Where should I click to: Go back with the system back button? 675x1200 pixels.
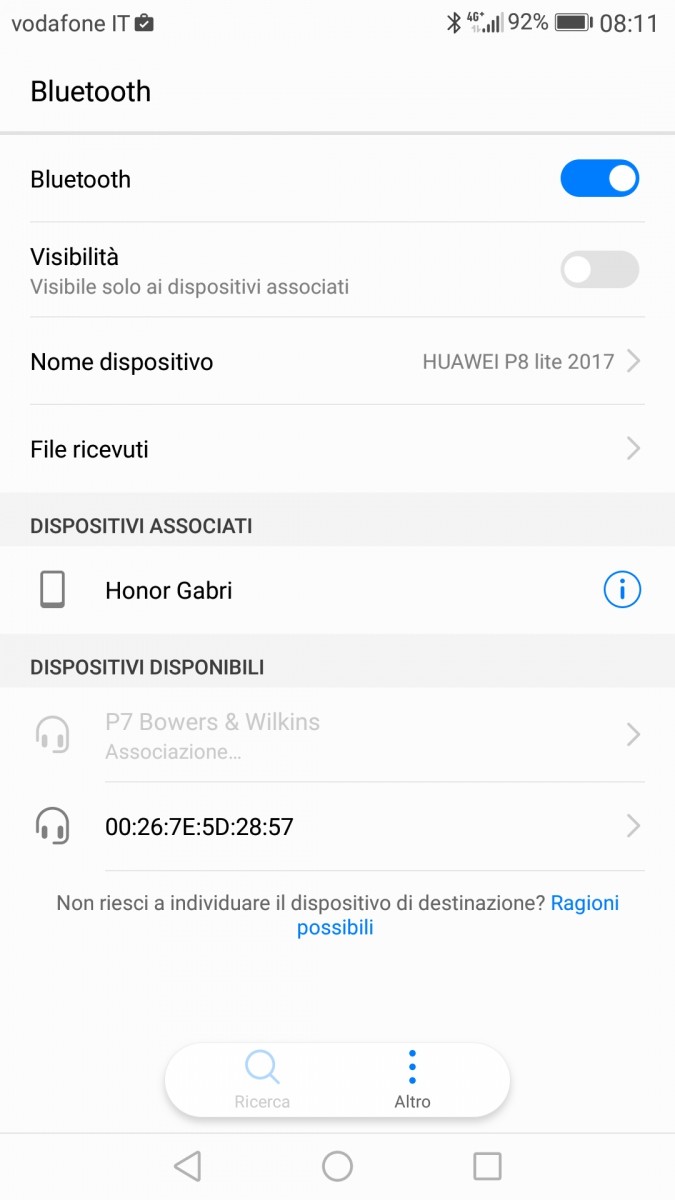point(187,1166)
